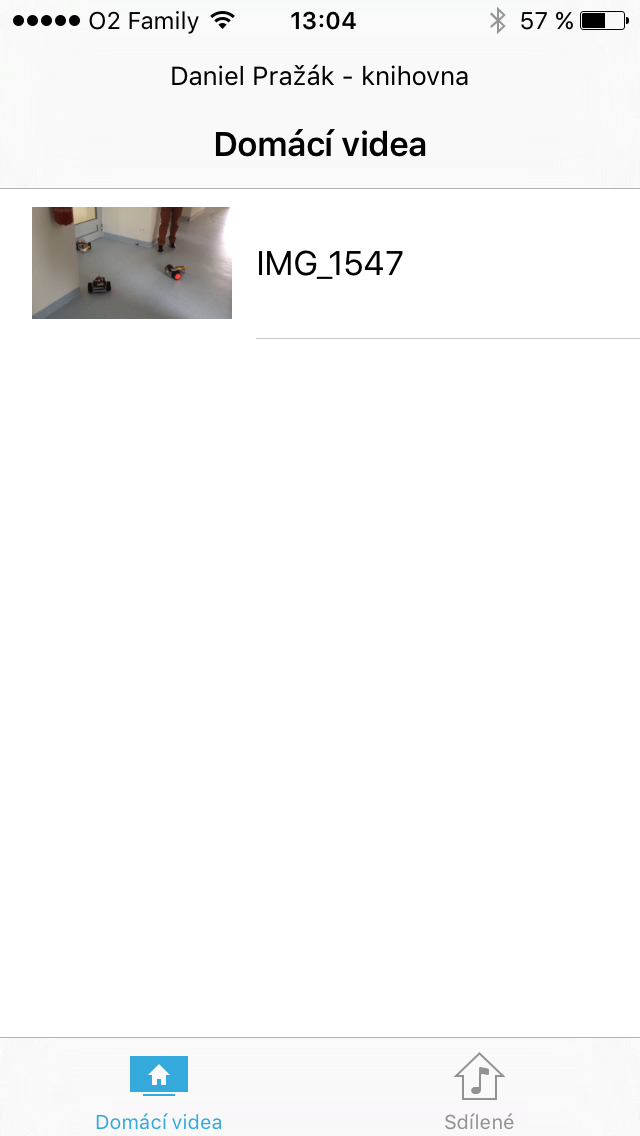The height and width of the screenshot is (1136, 640).
Task: Open the IMG_1547 video
Action: pyautogui.click(x=330, y=264)
